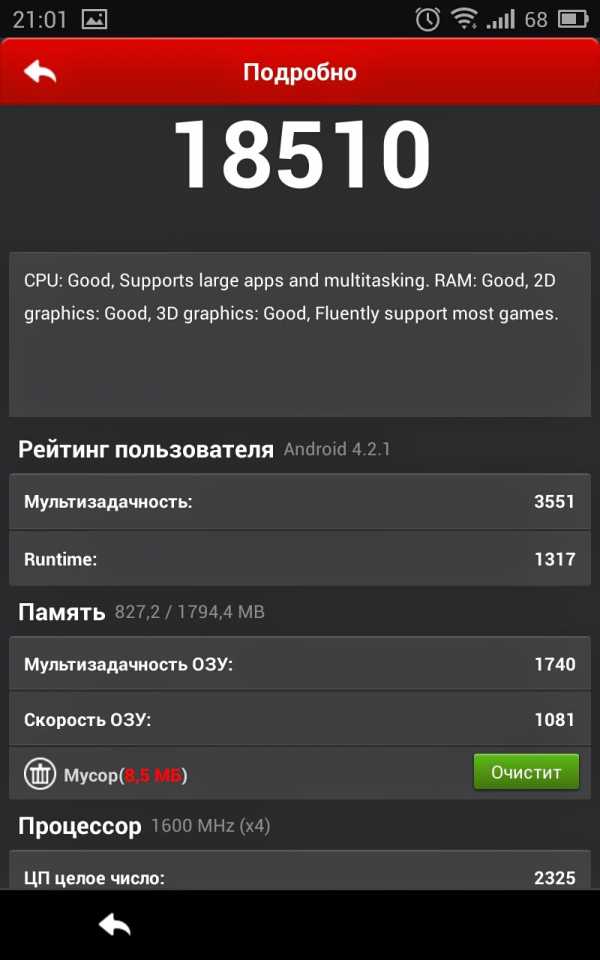Go back using the header arrow
600x960 pixels.
click(x=40, y=72)
